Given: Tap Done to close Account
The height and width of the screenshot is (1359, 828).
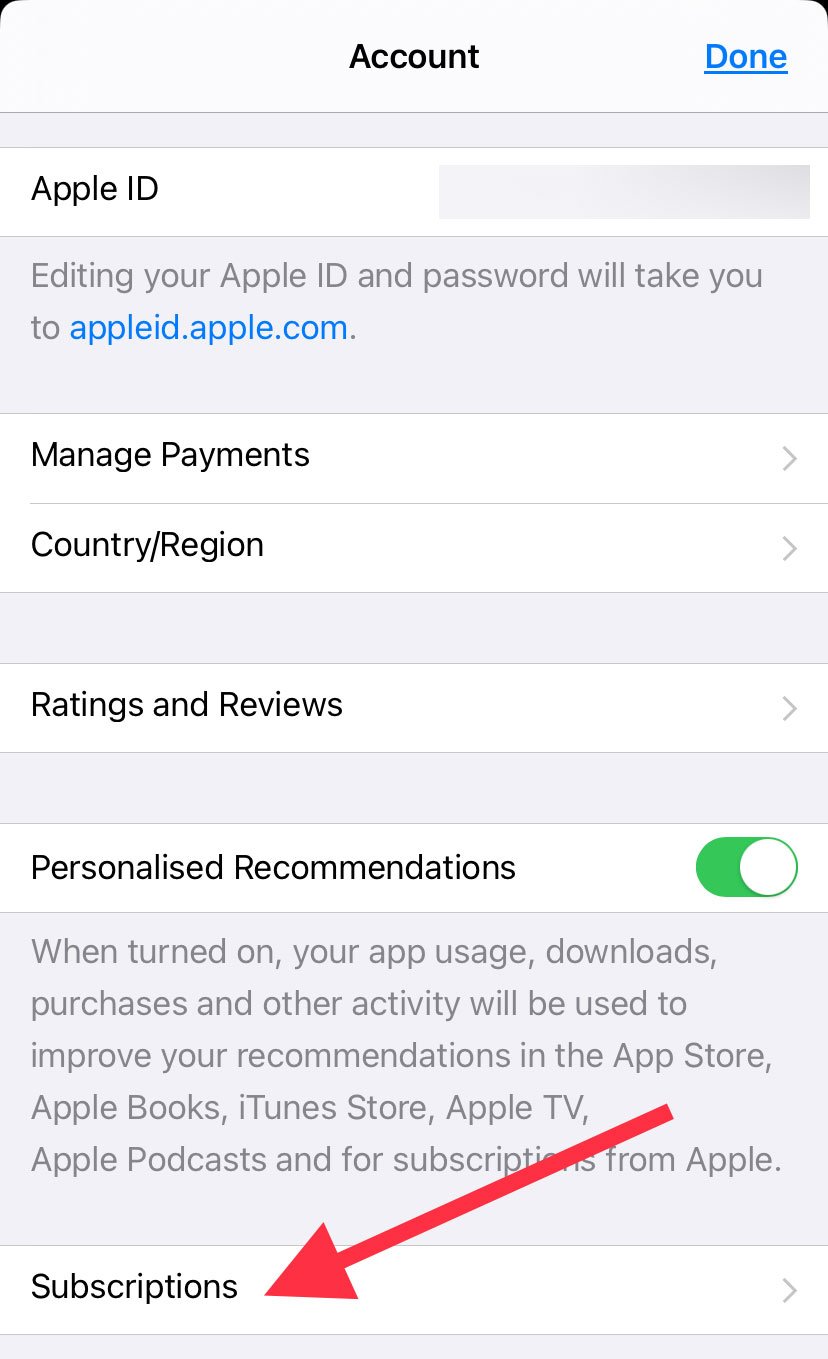Looking at the screenshot, I should (x=745, y=57).
